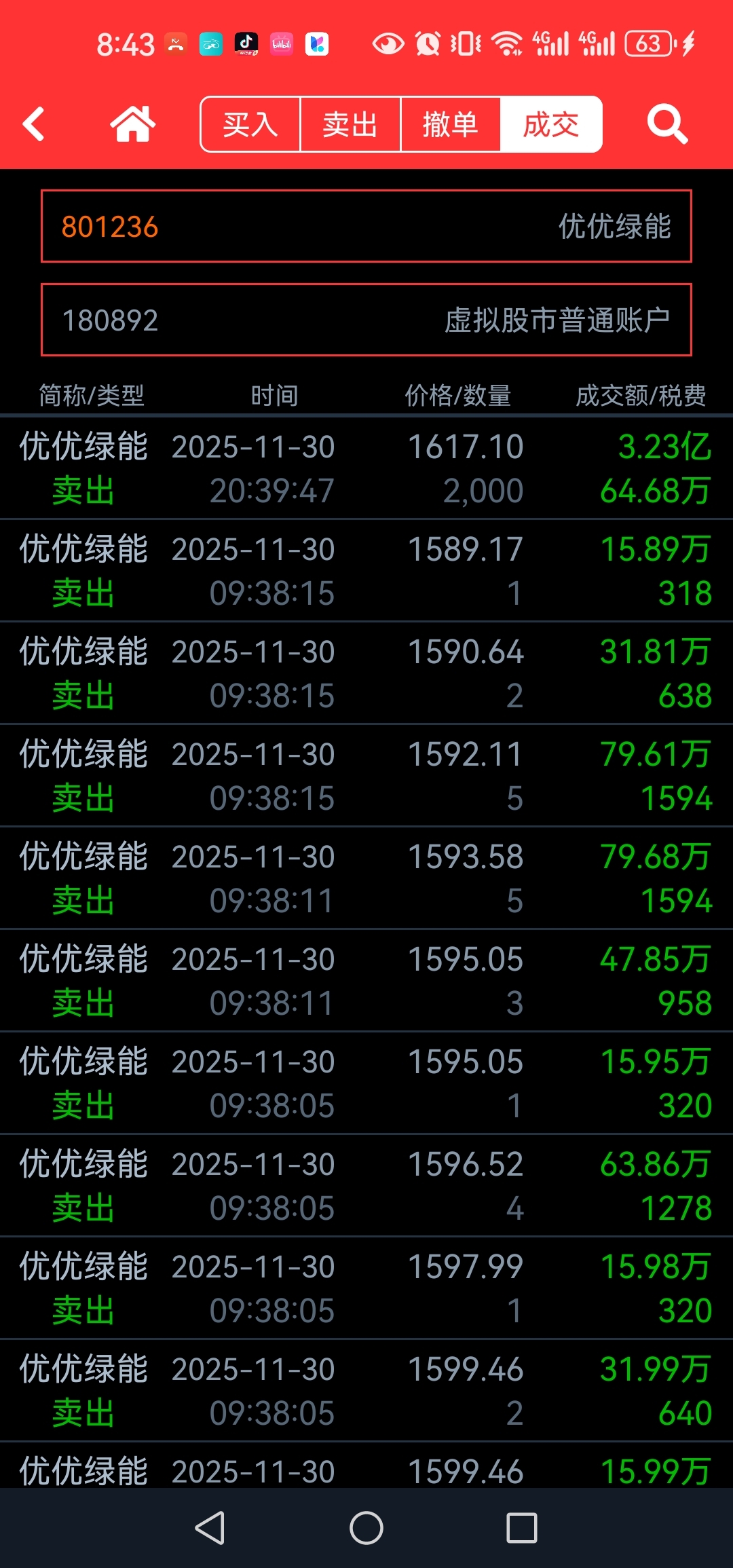Viewport: 733px width, 1568px height.
Task: View the trade priced at 1592.11
Action: [x=366, y=776]
